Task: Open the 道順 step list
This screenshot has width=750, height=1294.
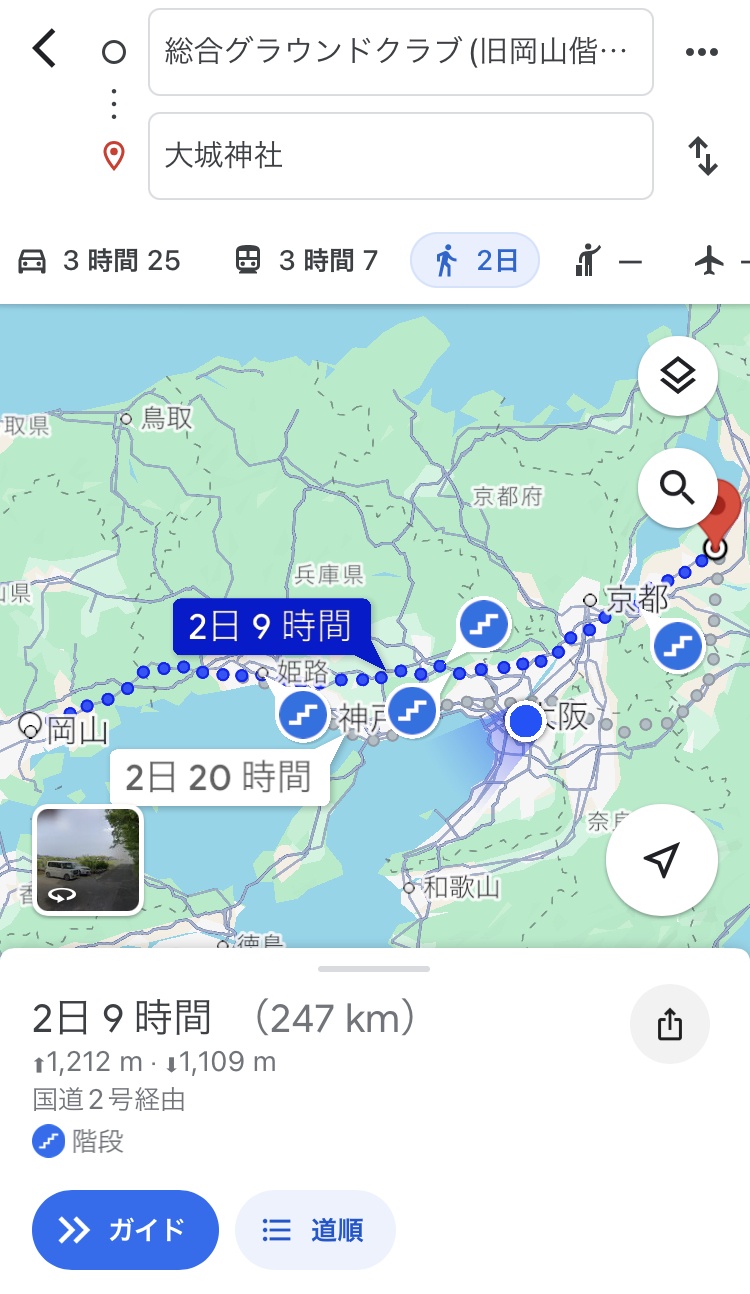Action: pyautogui.click(x=315, y=1229)
